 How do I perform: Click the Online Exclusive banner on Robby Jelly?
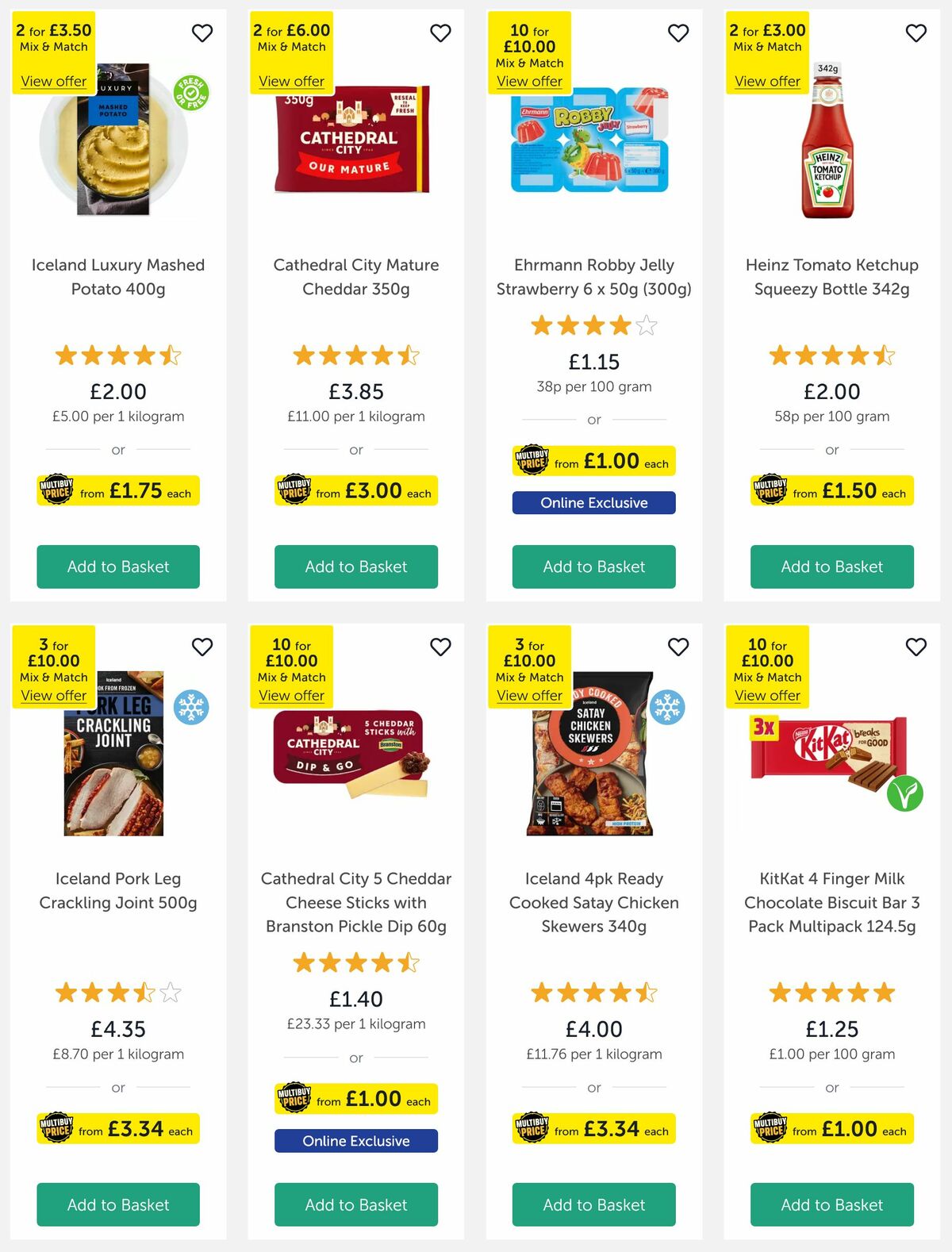593,502
